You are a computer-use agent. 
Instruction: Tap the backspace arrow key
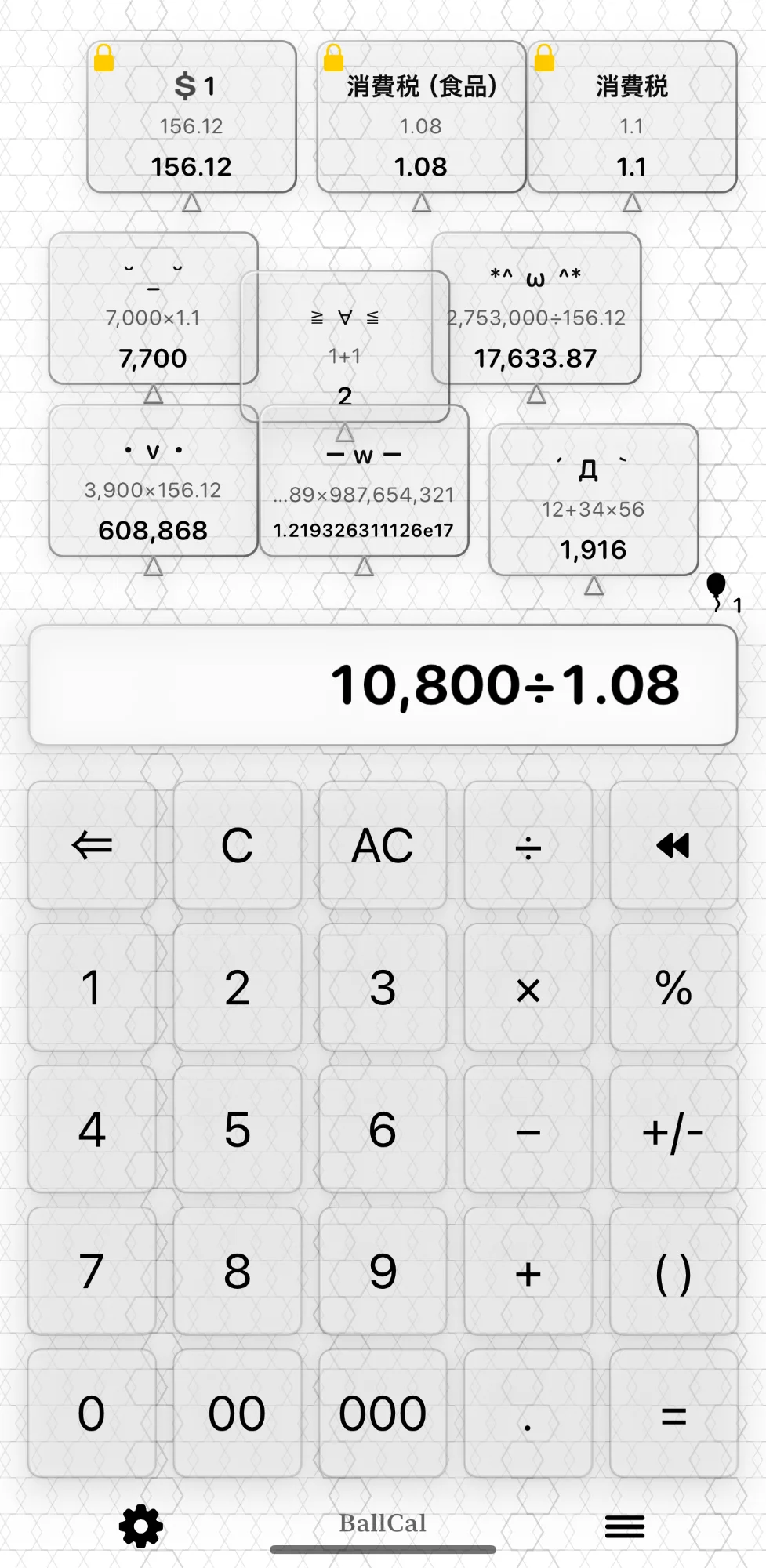tap(92, 845)
